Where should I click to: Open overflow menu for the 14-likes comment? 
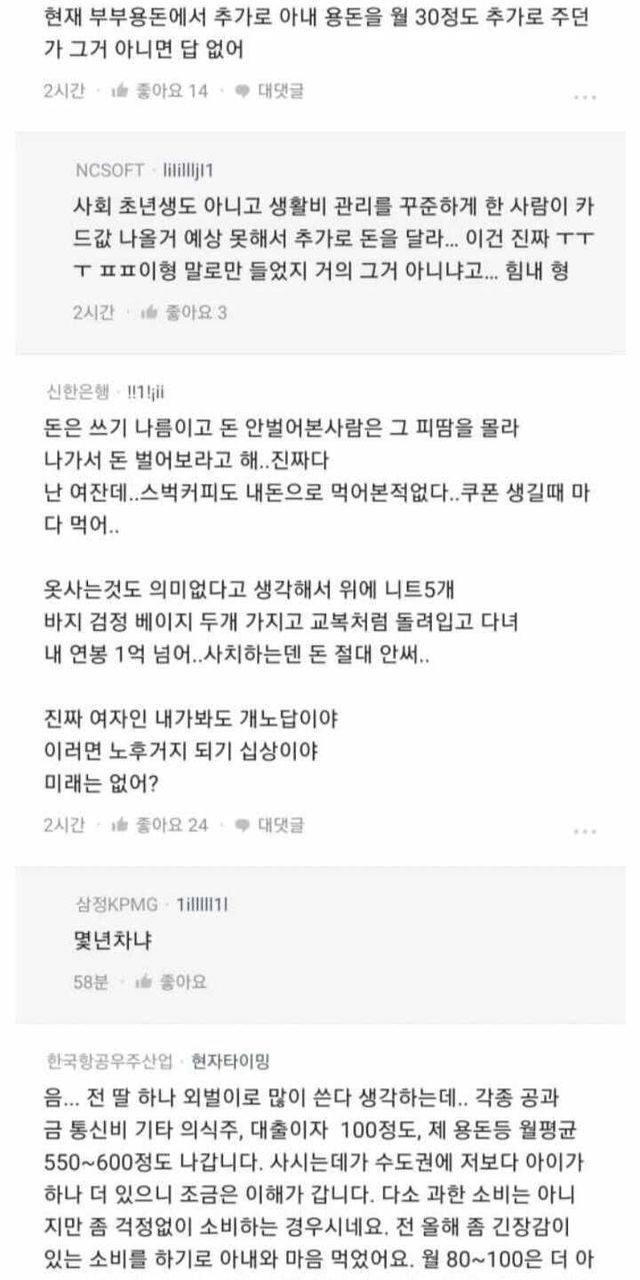(585, 97)
